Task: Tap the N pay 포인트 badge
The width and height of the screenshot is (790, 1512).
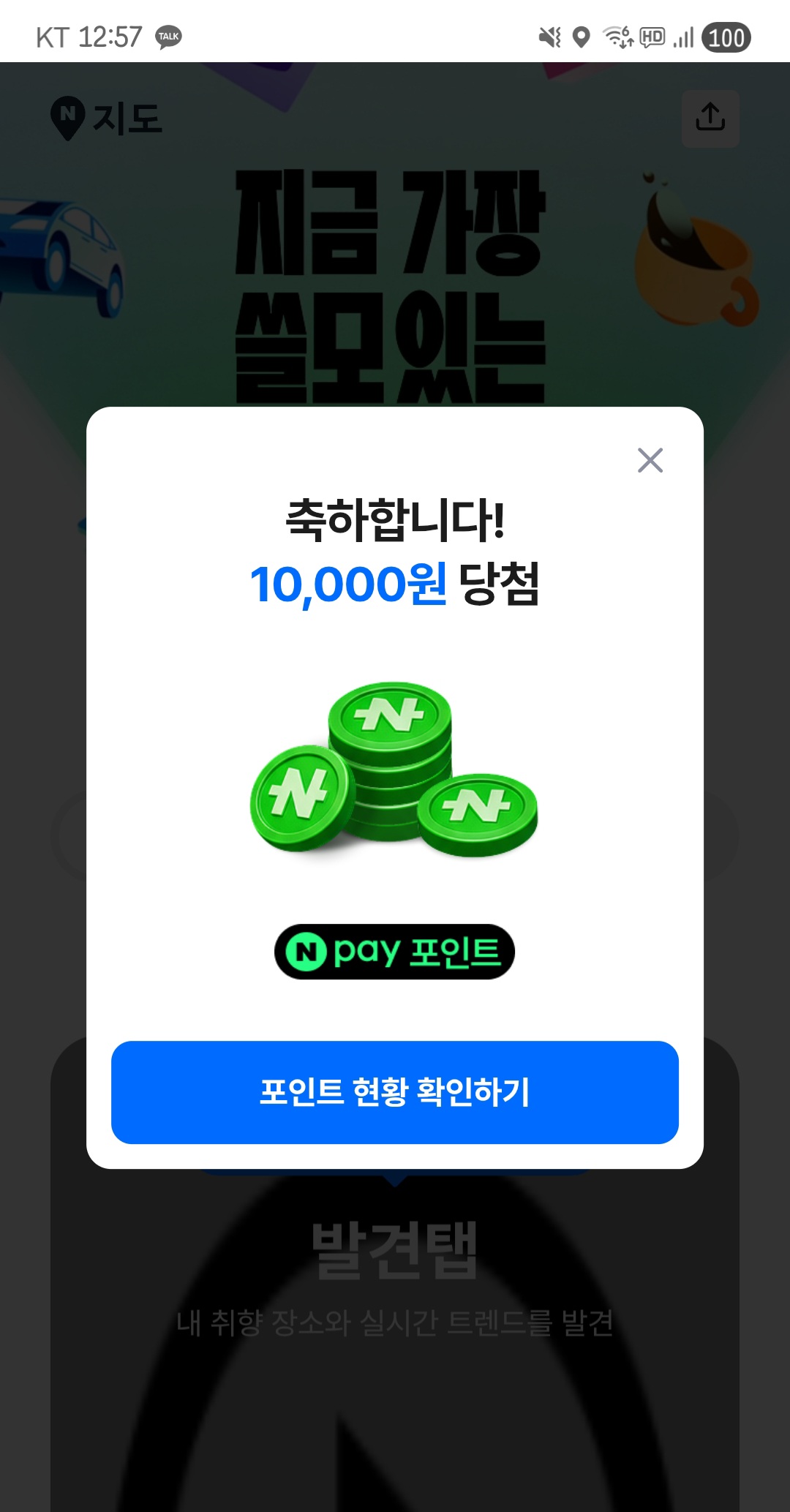Action: pos(394,952)
